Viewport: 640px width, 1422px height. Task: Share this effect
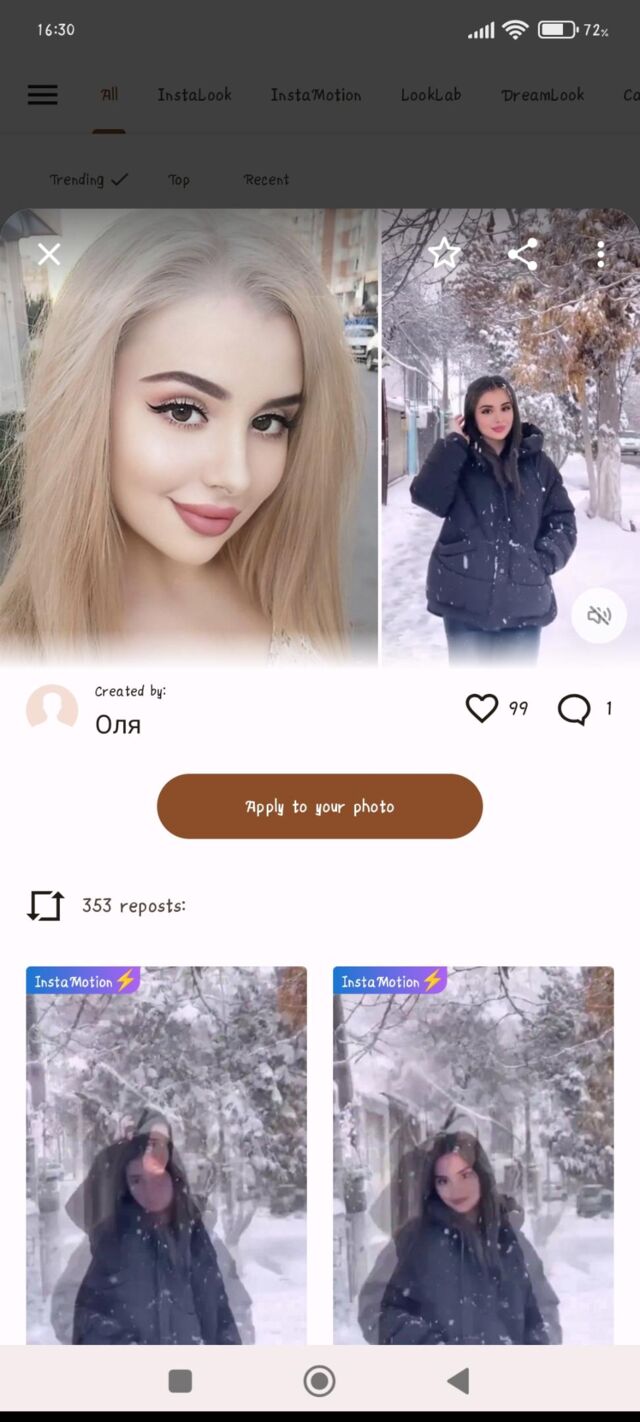[522, 254]
